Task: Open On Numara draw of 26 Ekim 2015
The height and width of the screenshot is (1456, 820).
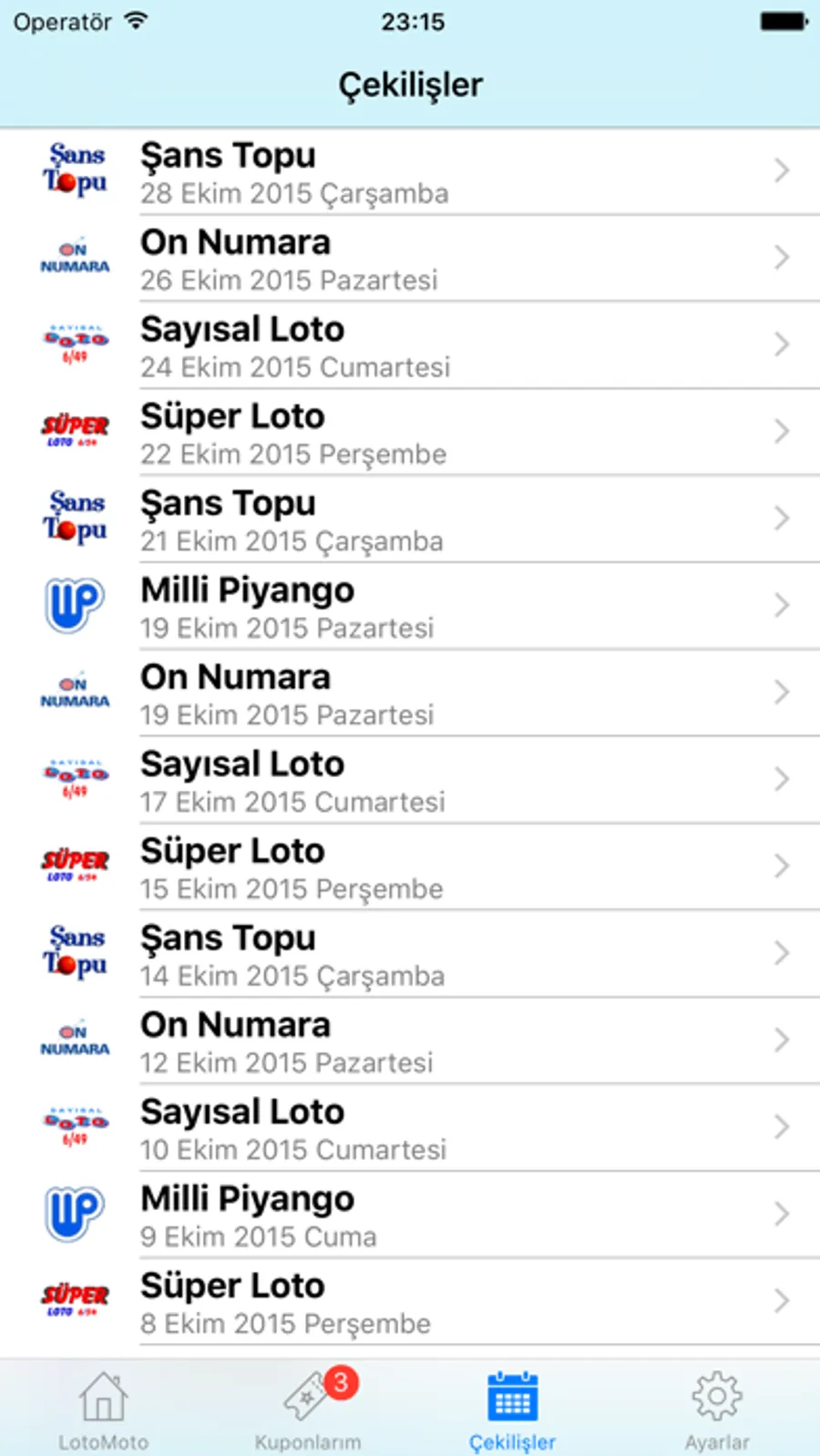Action: (410, 259)
